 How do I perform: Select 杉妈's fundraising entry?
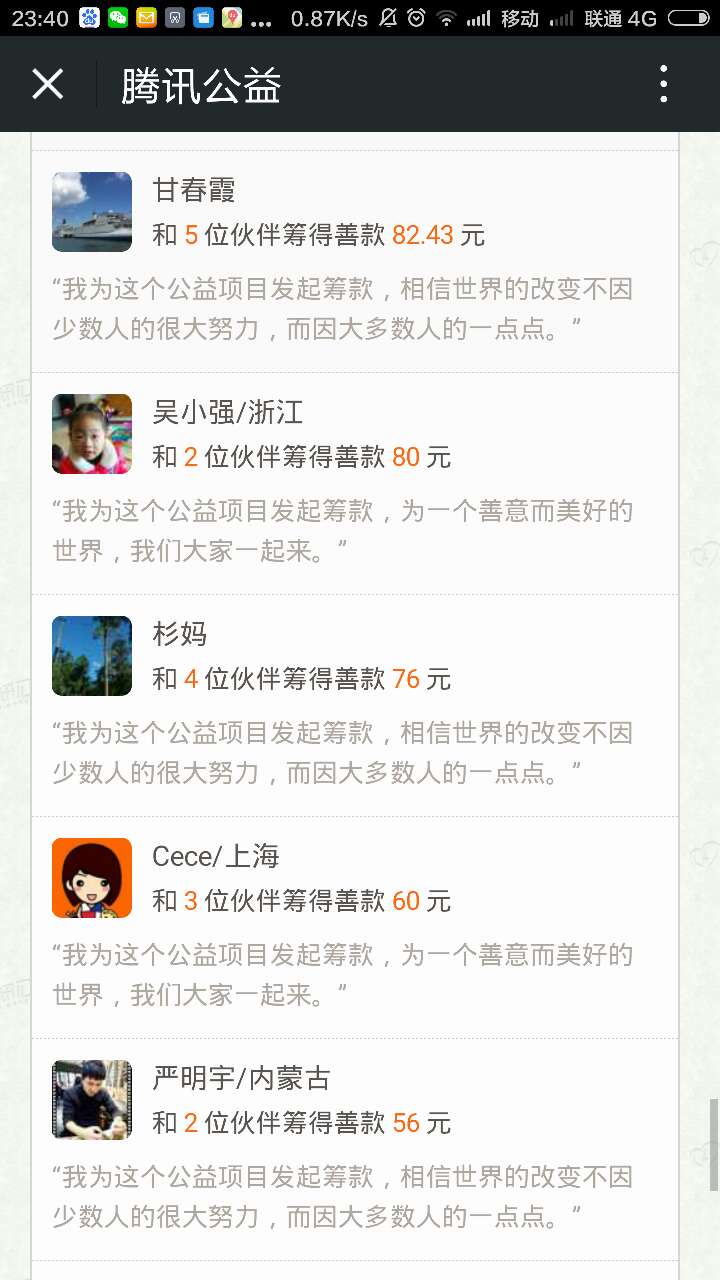point(355,706)
